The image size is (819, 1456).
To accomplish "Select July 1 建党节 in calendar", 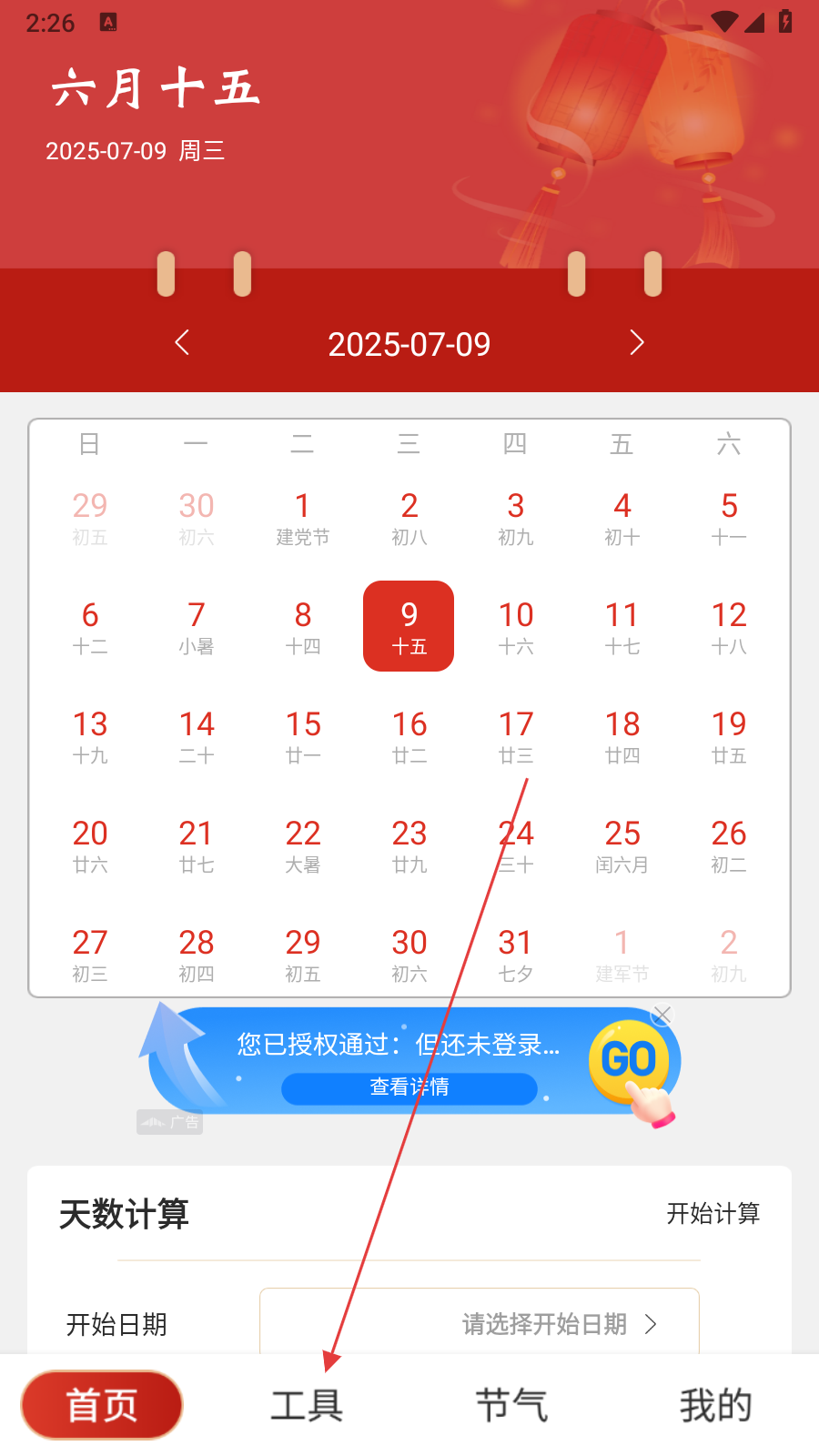I will [x=303, y=518].
